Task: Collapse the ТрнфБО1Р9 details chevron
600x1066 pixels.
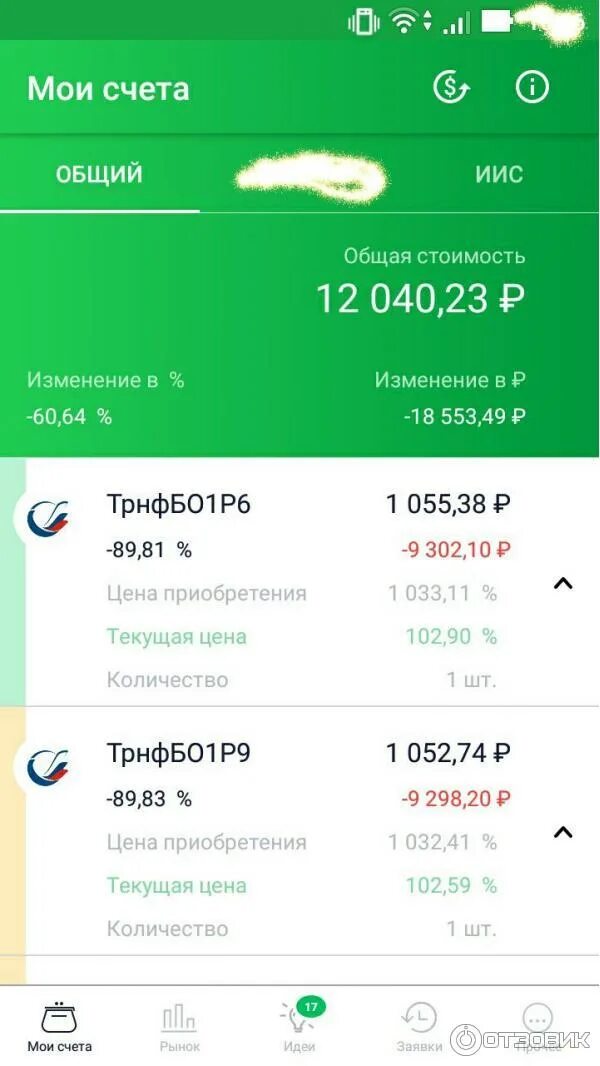Action: [563, 832]
